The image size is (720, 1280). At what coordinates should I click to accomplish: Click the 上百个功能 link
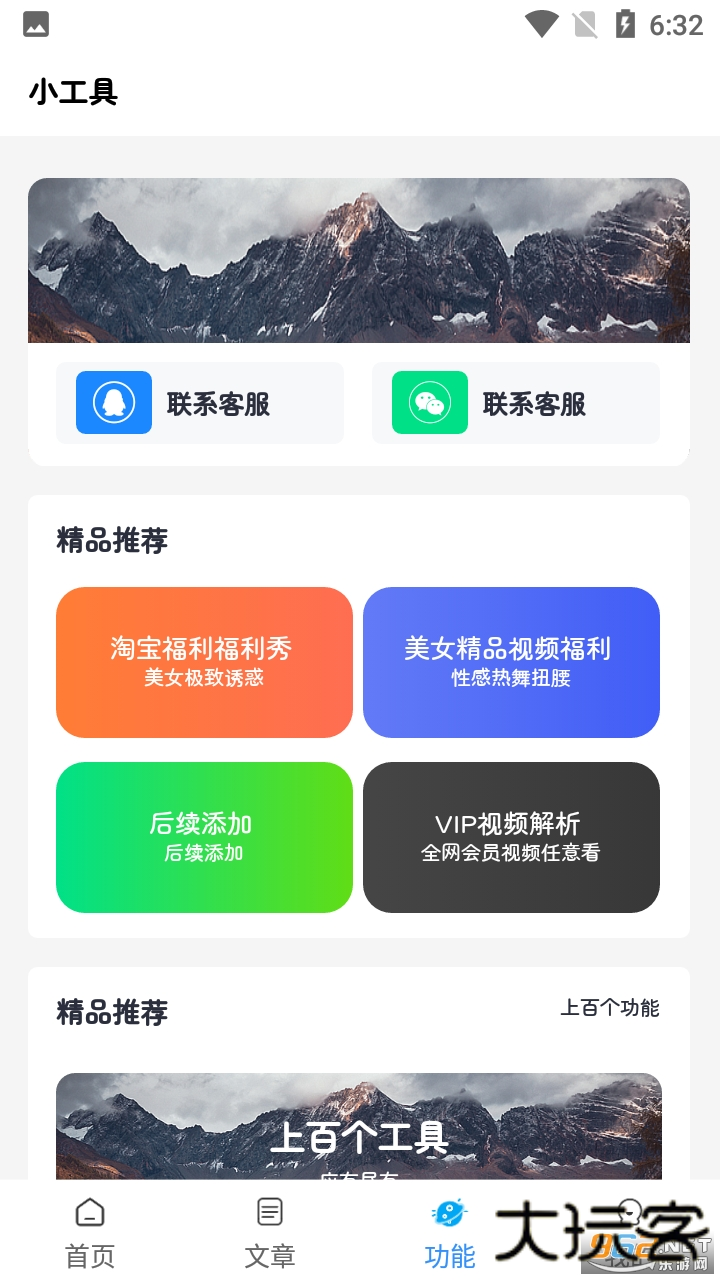click(x=608, y=1010)
